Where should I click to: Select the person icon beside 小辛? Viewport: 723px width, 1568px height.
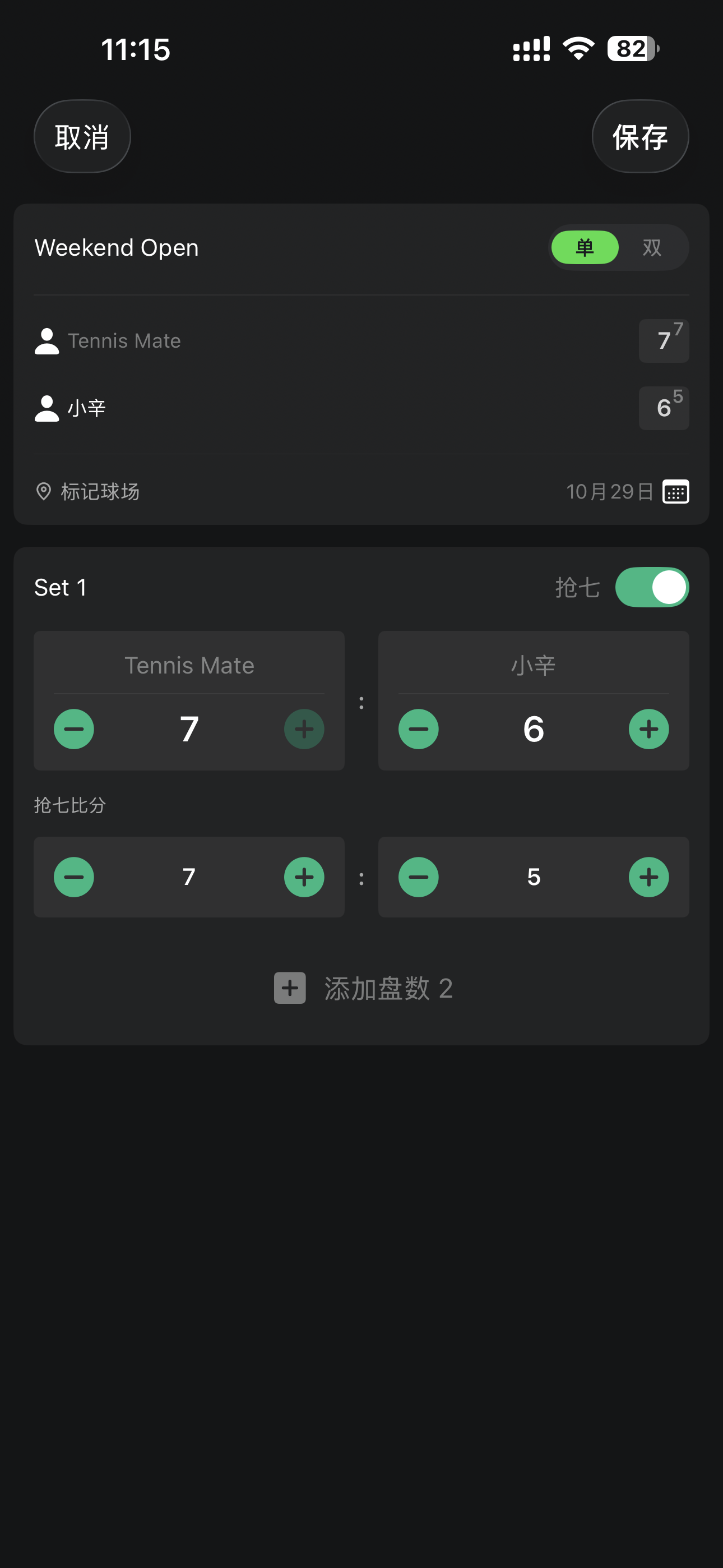pos(47,408)
